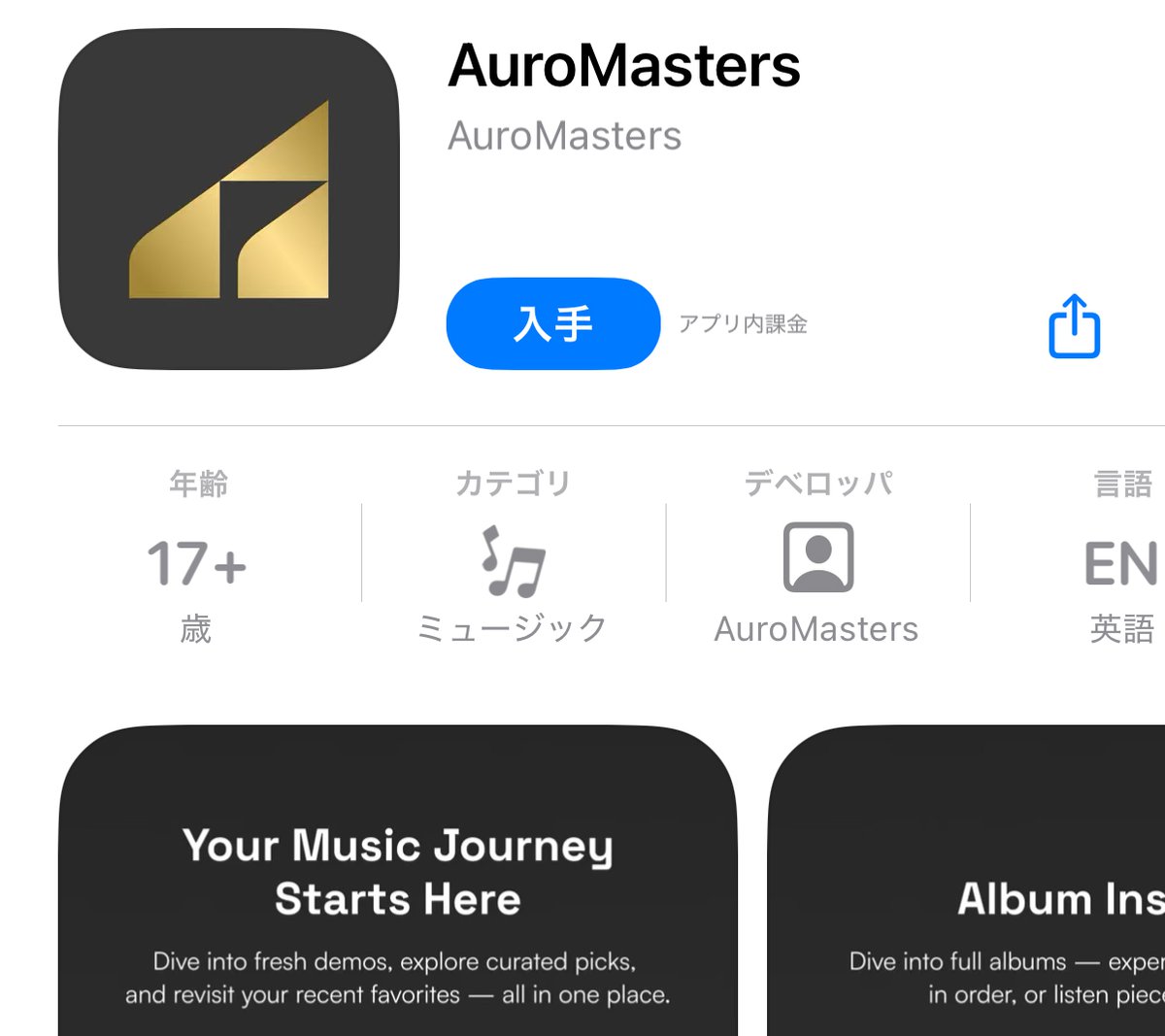Open the developer info cell (デベロッパ)
This screenshot has width=1165, height=1036.
tap(816, 558)
